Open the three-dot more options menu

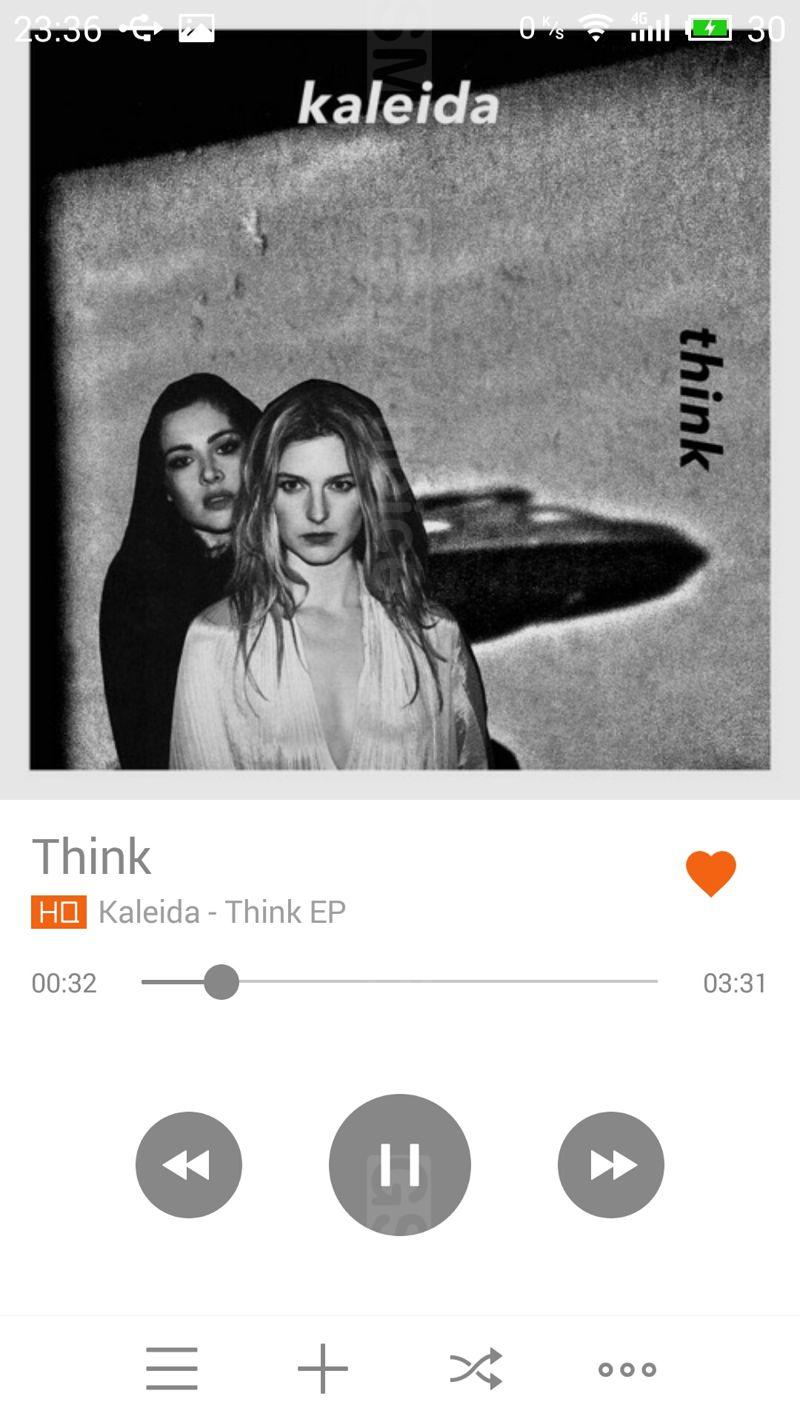(627, 1370)
